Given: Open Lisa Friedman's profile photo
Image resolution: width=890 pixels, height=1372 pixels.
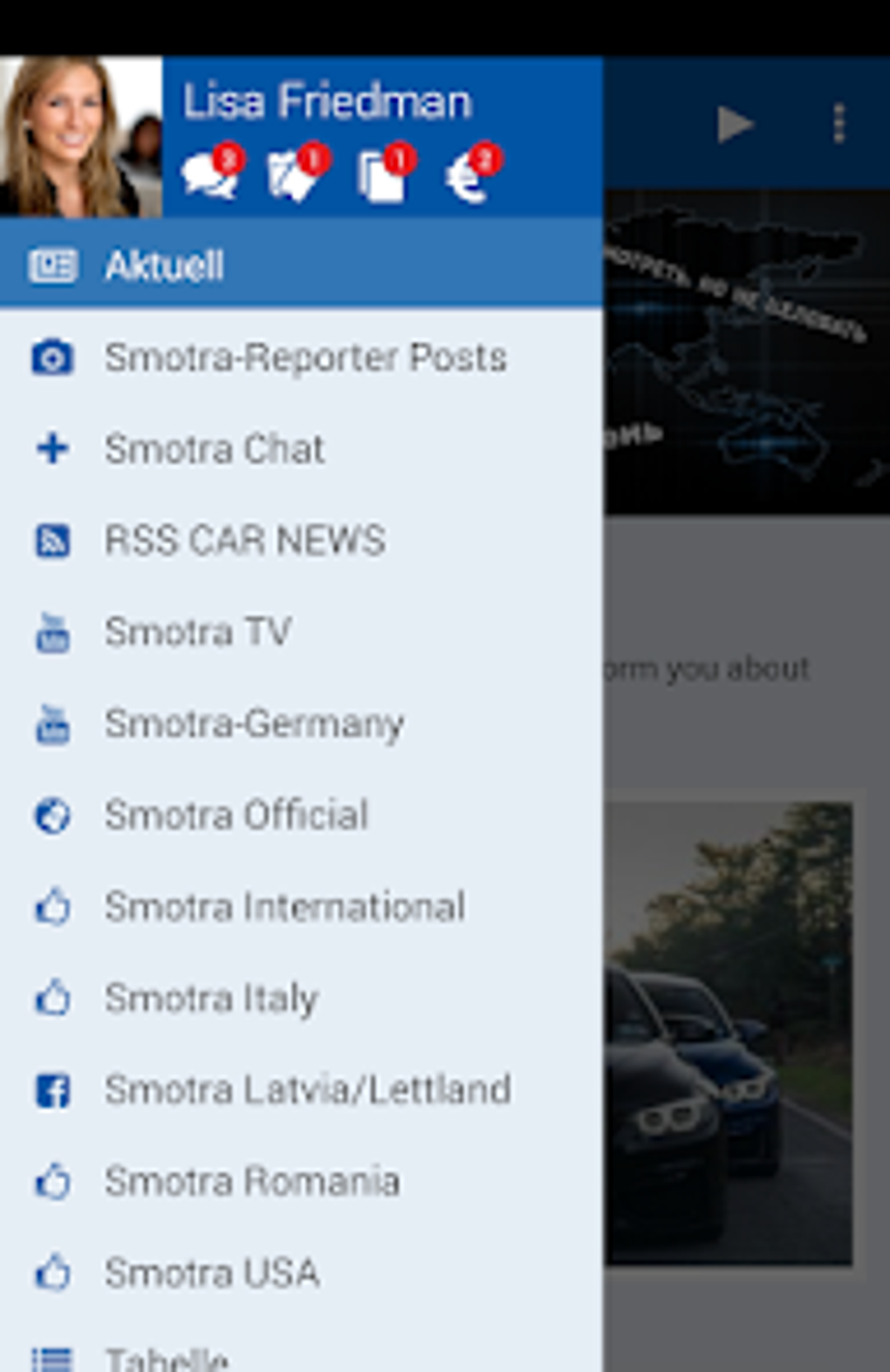Looking at the screenshot, I should [x=80, y=136].
